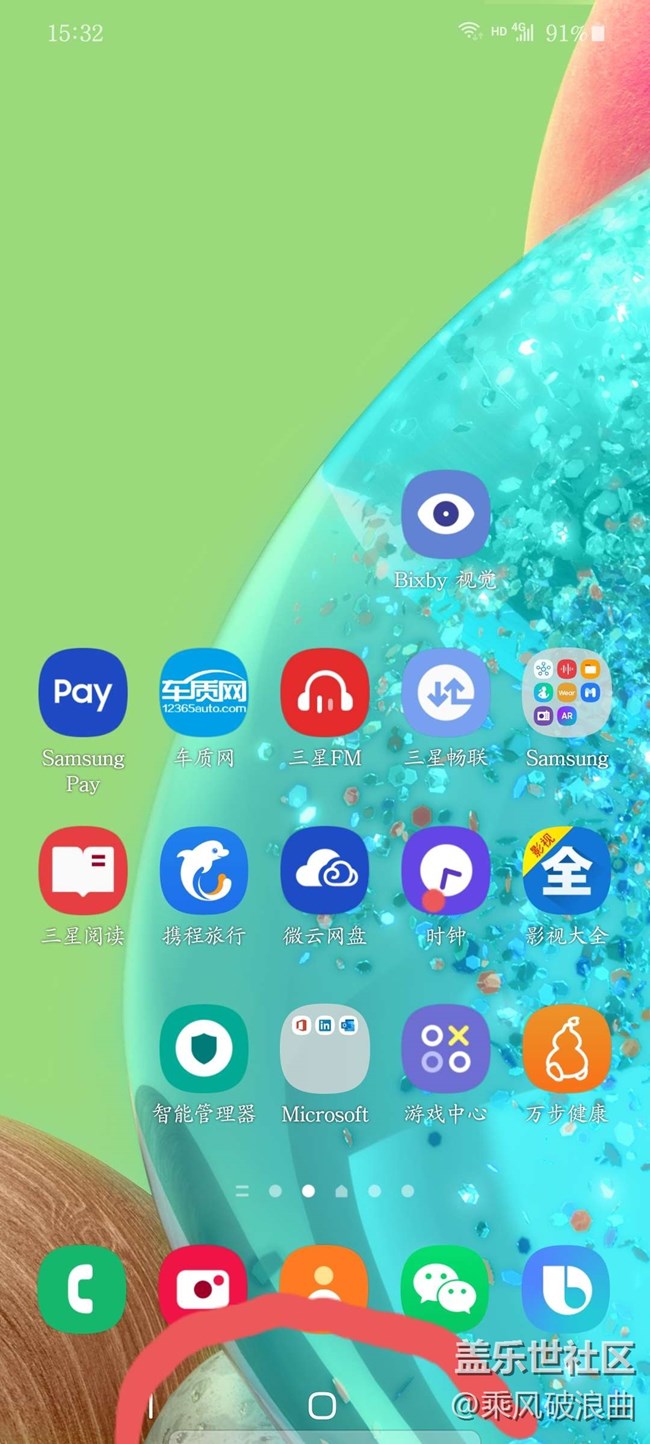This screenshot has width=650, height=1444.
Task: Launch Bixby from the dock
Action: click(566, 1286)
